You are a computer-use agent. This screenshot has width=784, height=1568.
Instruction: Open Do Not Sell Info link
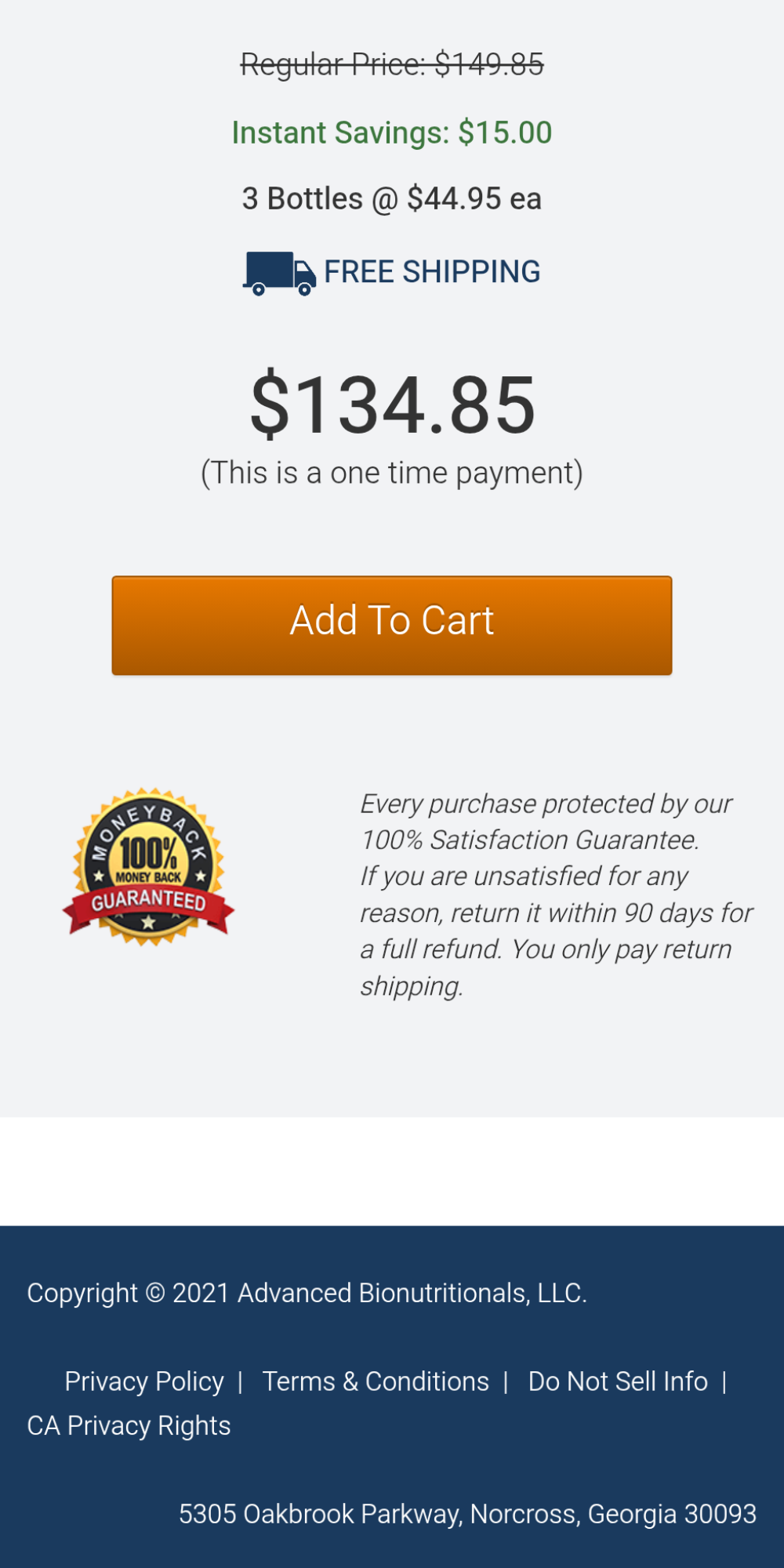[x=618, y=1381]
